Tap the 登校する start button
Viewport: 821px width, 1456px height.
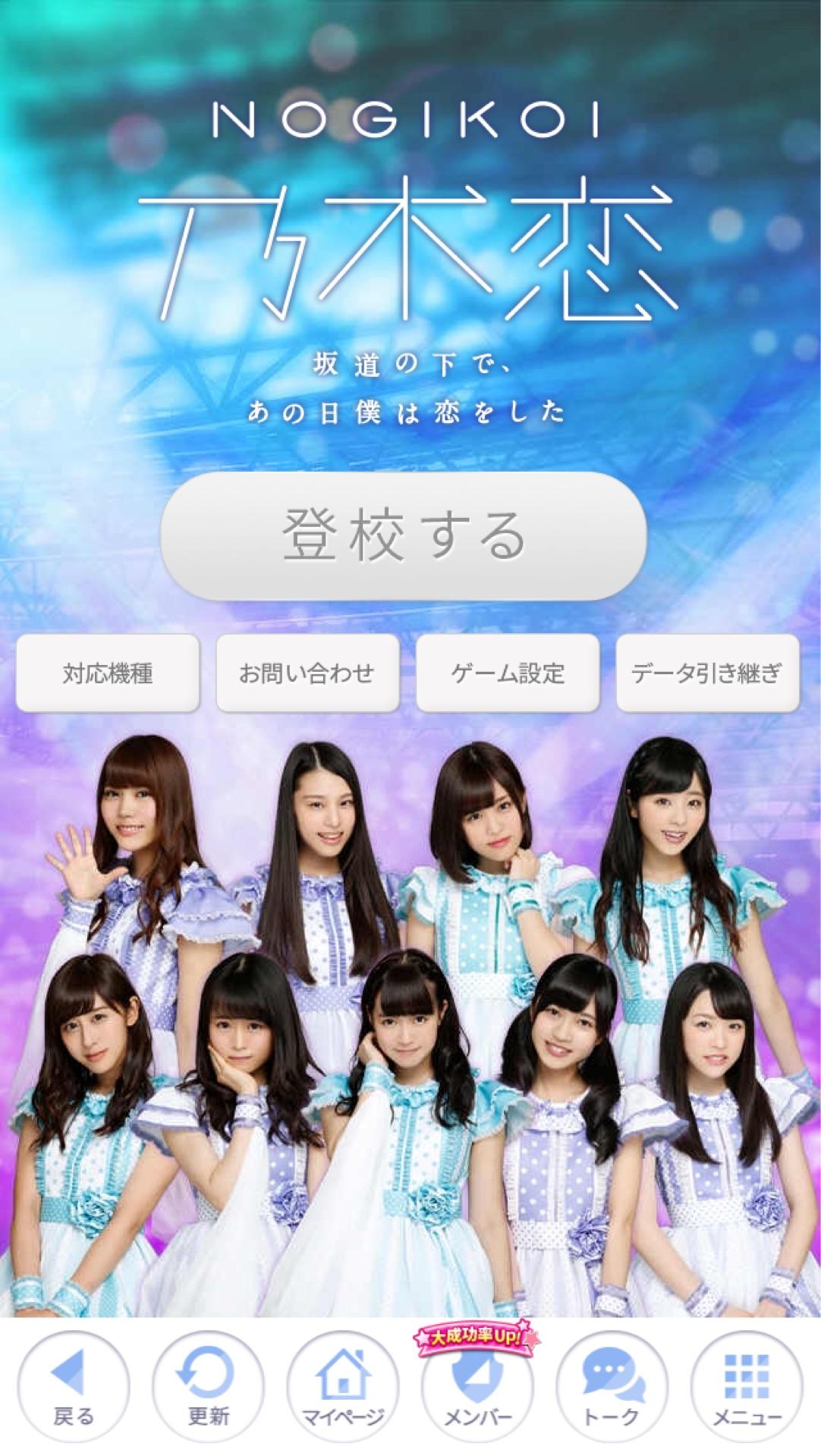tap(403, 535)
